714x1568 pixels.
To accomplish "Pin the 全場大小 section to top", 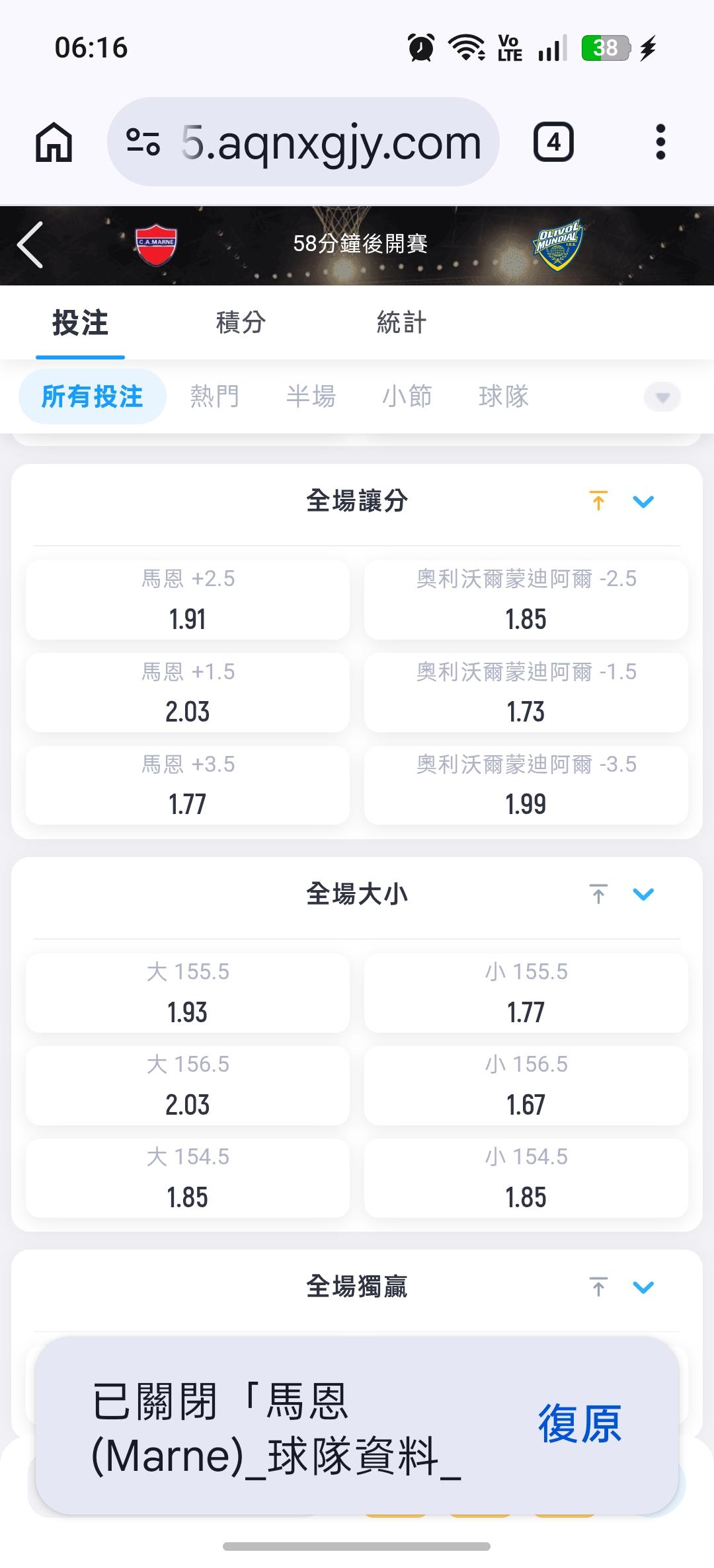I will click(598, 895).
